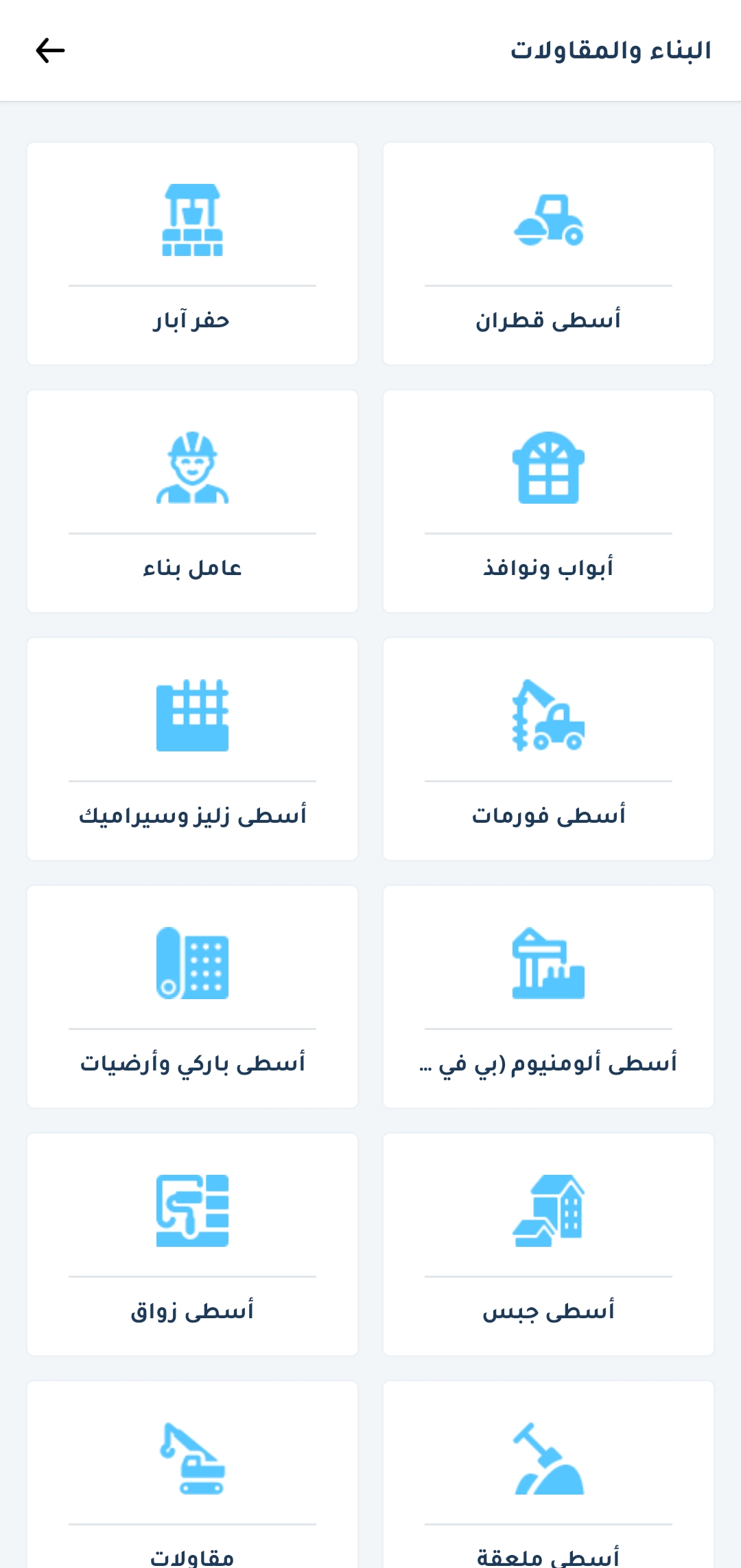Select أسطى زليز وسيراميك card
This screenshot has width=741, height=1568.
pos(192,749)
